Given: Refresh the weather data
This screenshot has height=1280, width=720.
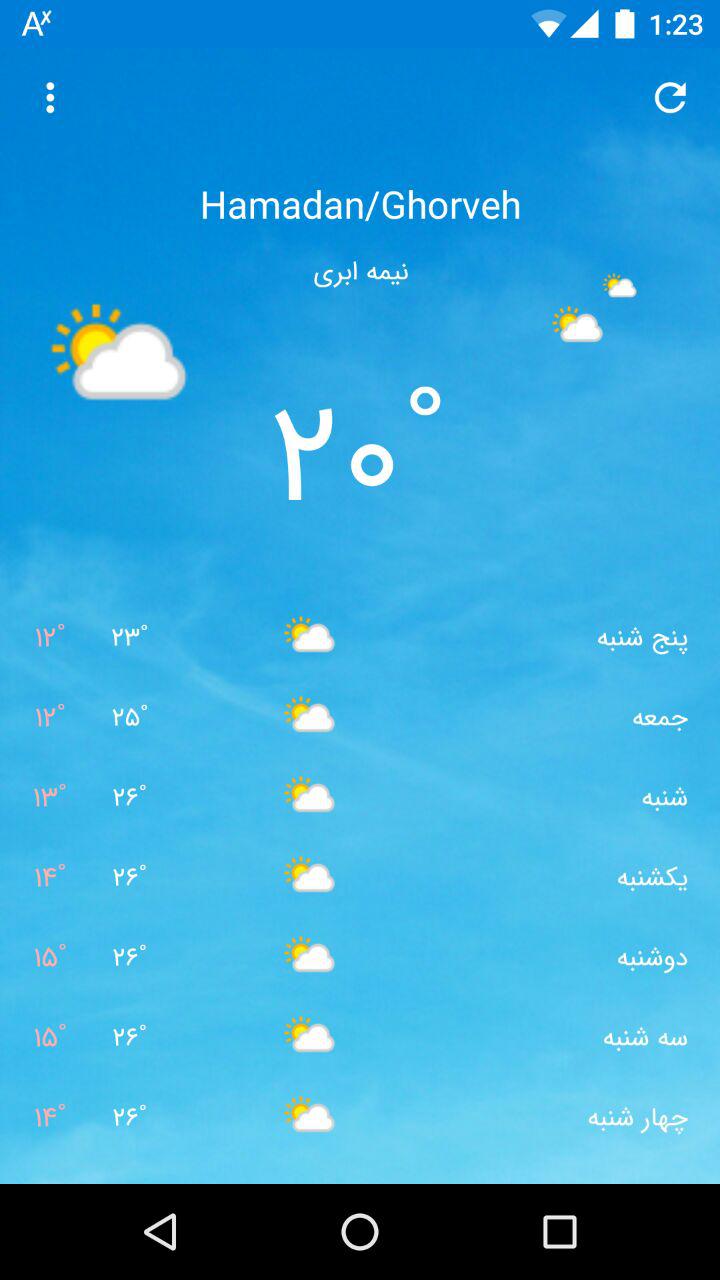Looking at the screenshot, I should [670, 97].
